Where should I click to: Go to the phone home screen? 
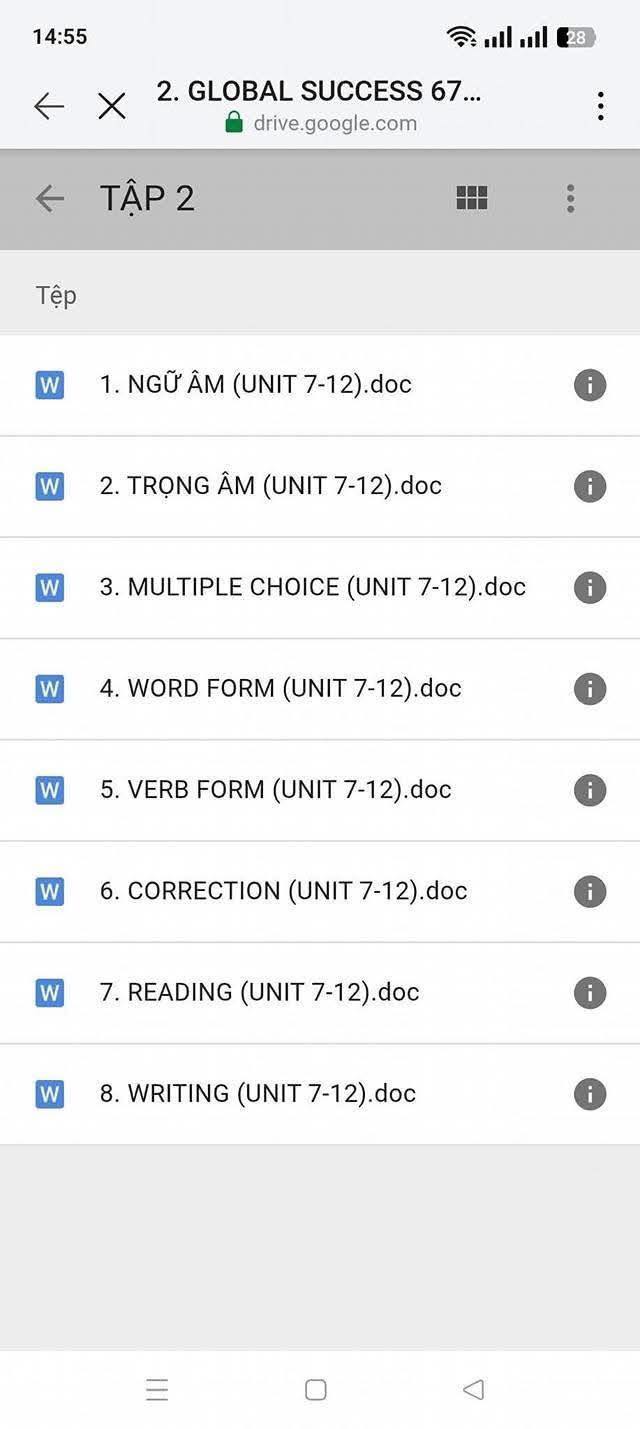pyautogui.click(x=316, y=1390)
